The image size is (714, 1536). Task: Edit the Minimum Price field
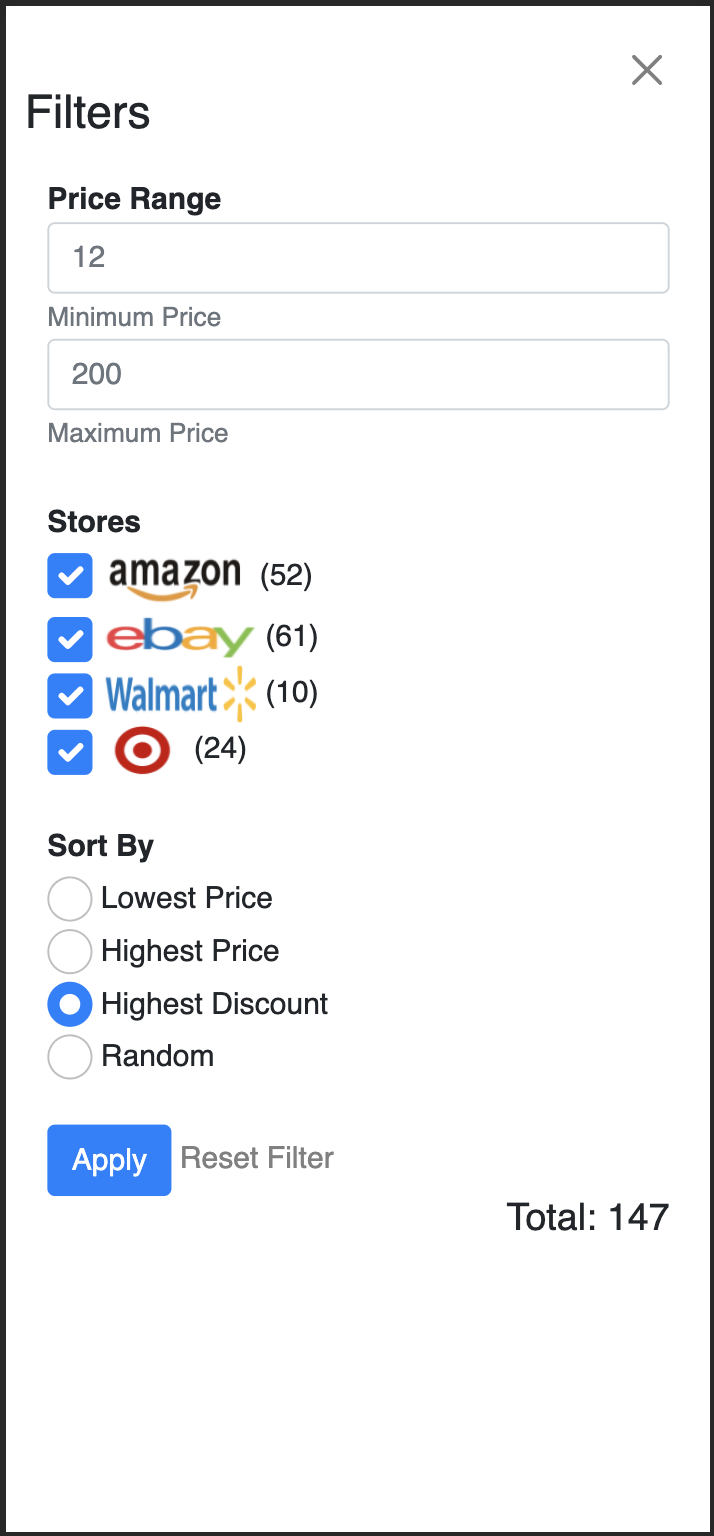pos(358,258)
